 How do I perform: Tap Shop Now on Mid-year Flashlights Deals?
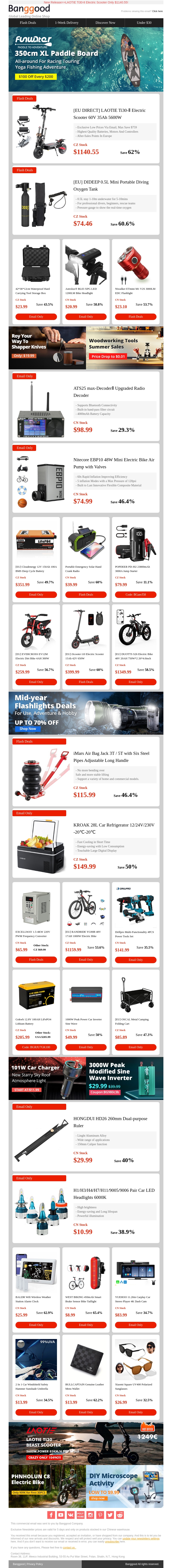click(28, 729)
